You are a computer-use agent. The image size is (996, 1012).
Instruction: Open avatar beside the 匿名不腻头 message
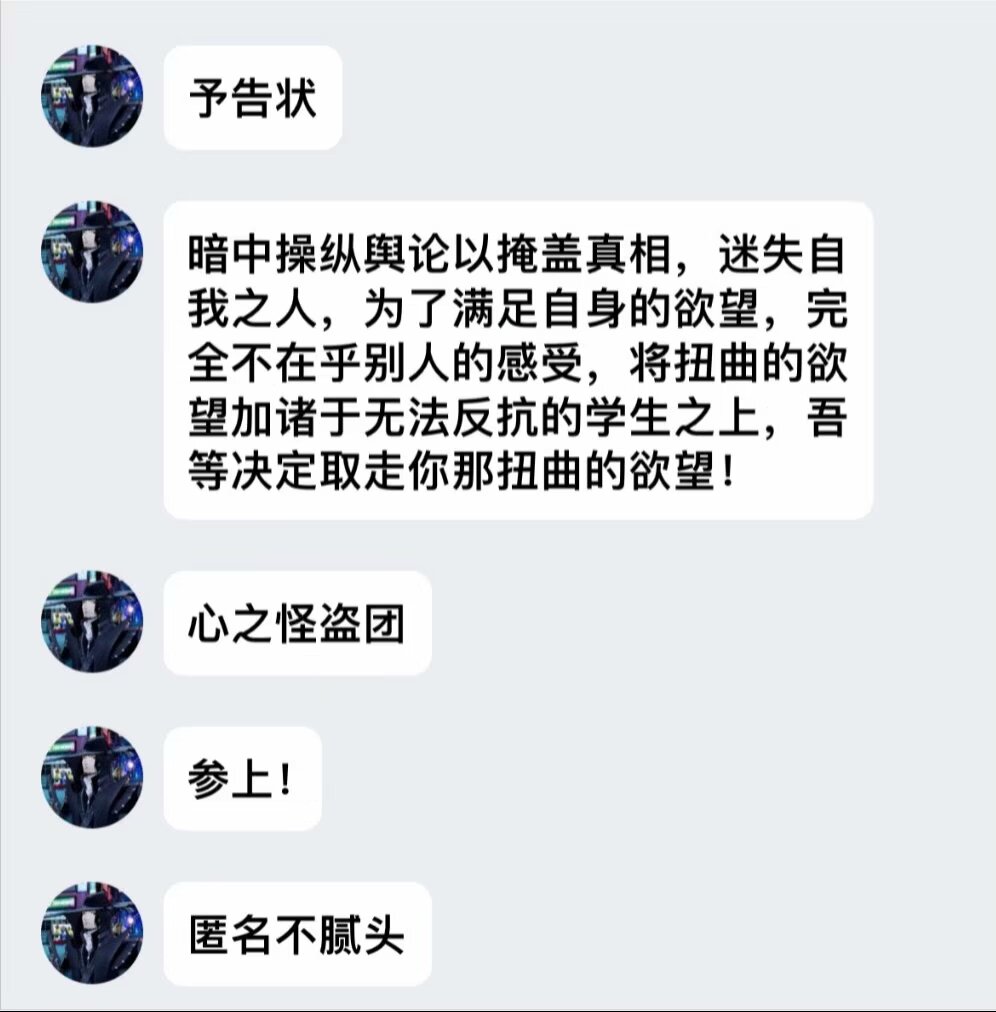[92, 932]
